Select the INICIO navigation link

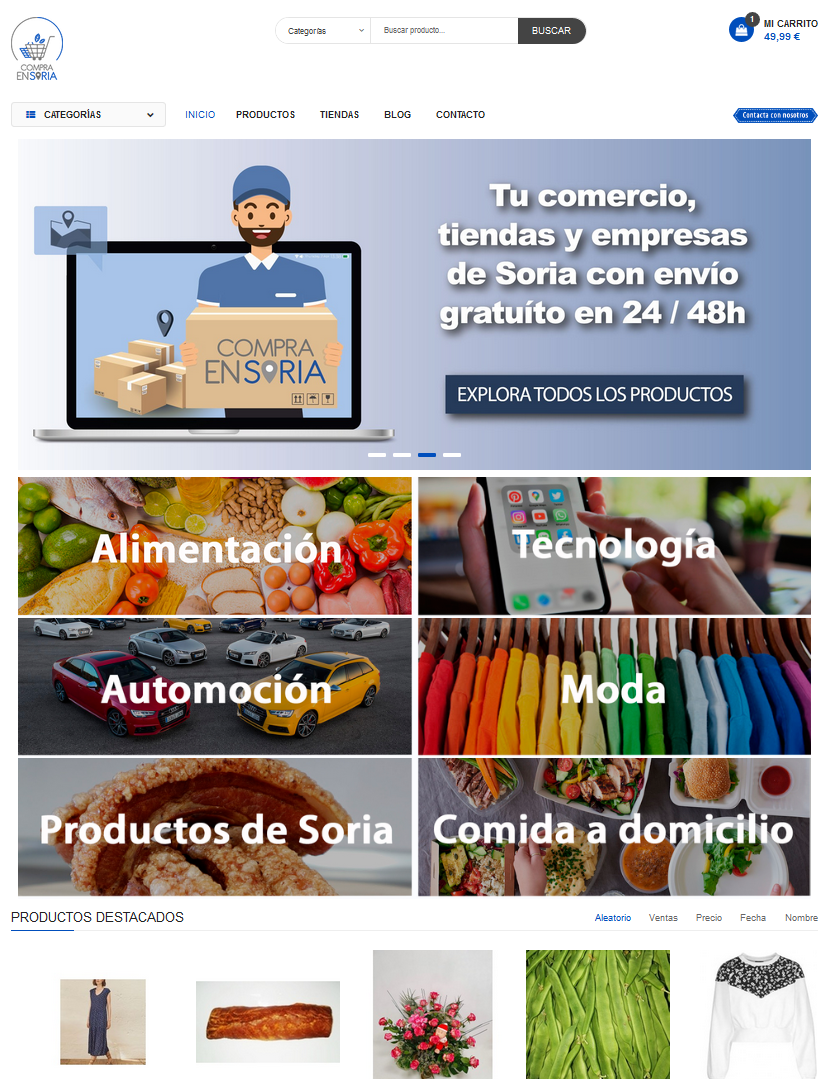coord(200,115)
